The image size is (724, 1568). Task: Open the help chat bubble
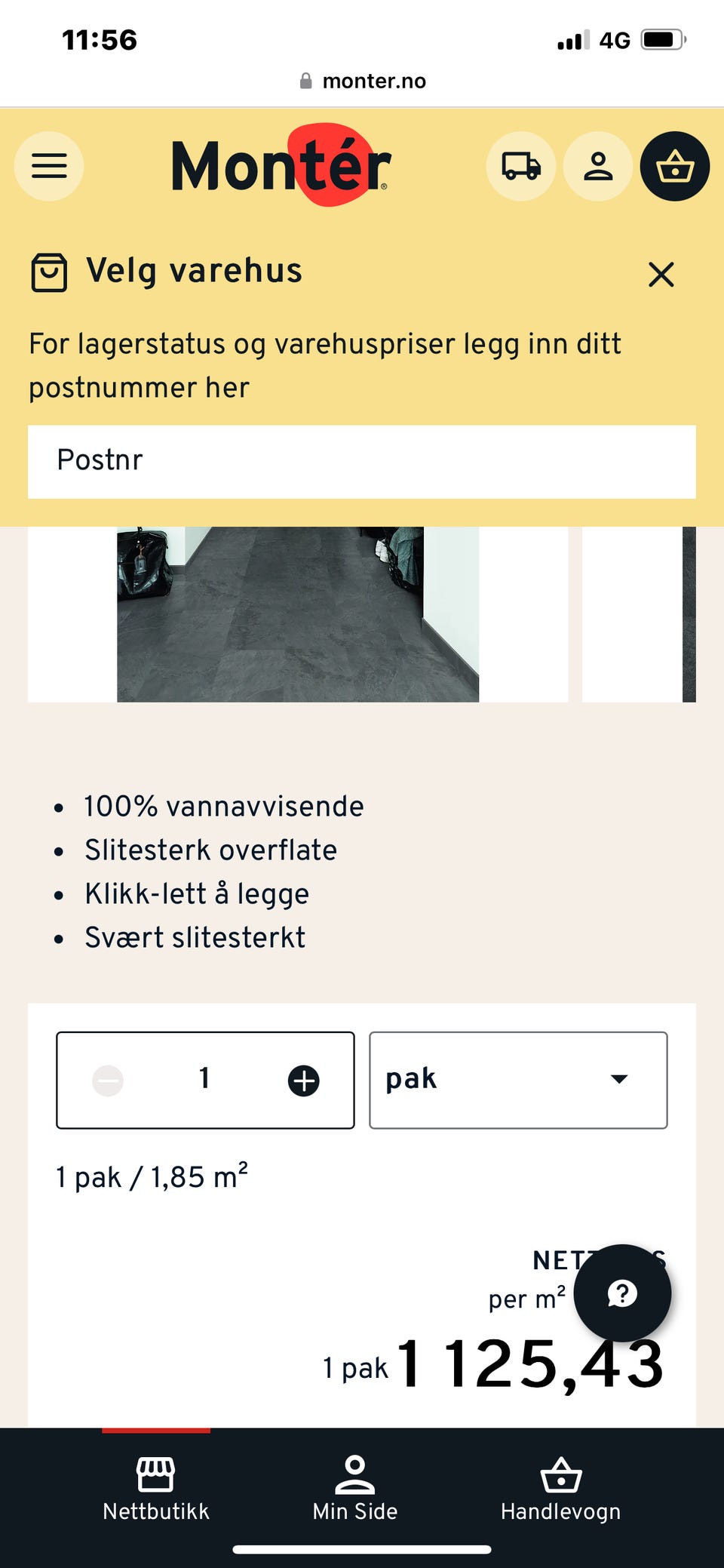(x=621, y=1293)
